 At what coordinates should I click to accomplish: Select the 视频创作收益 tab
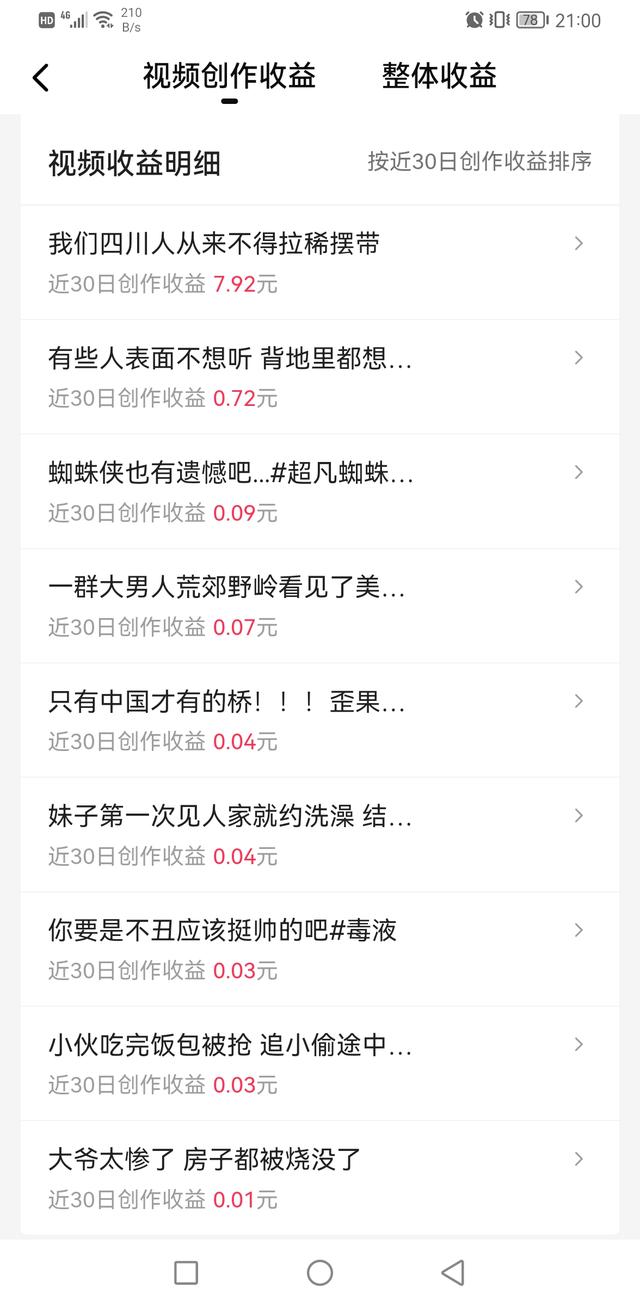point(229,76)
